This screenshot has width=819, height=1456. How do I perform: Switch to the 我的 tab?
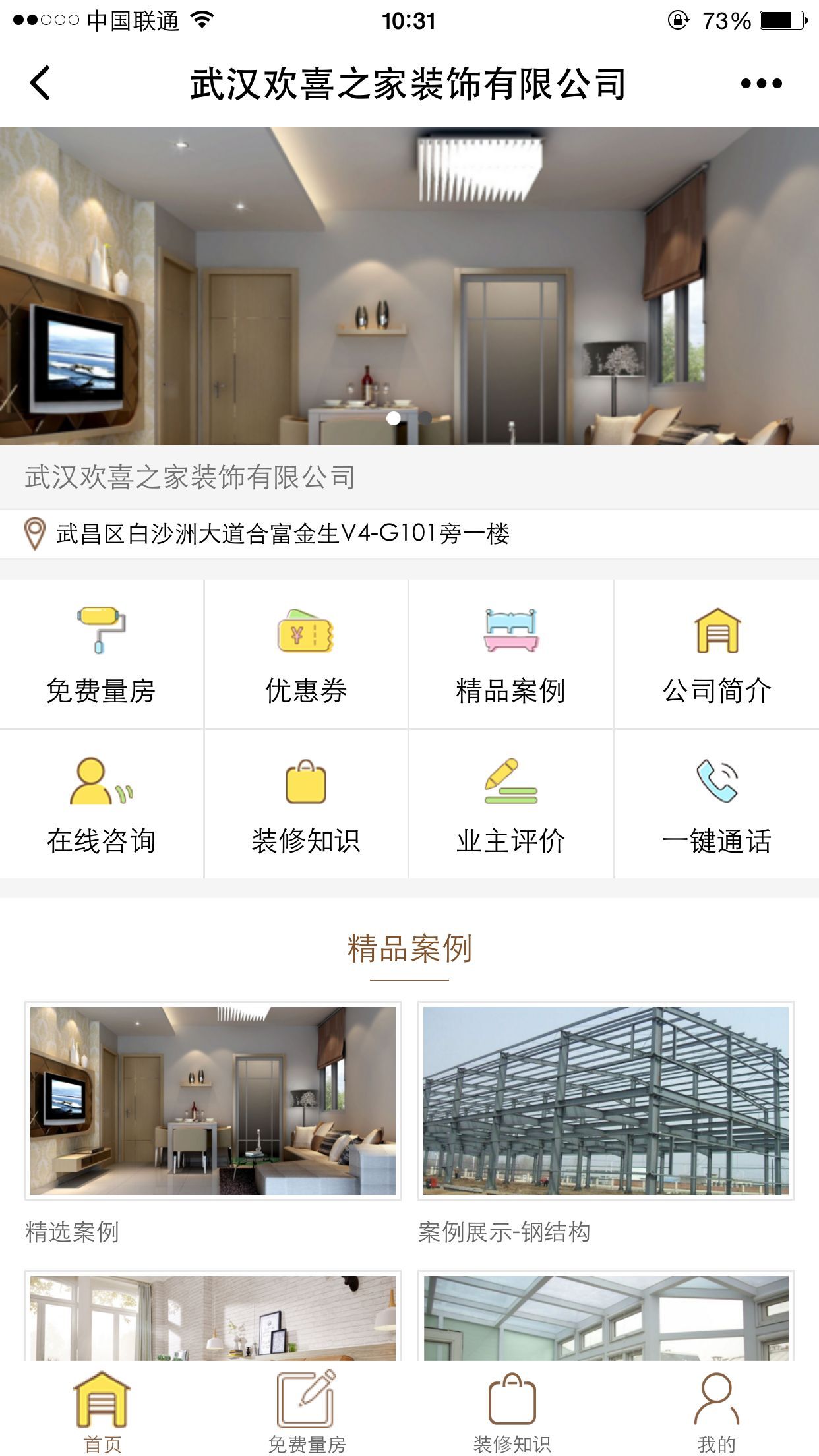pyautogui.click(x=717, y=1412)
